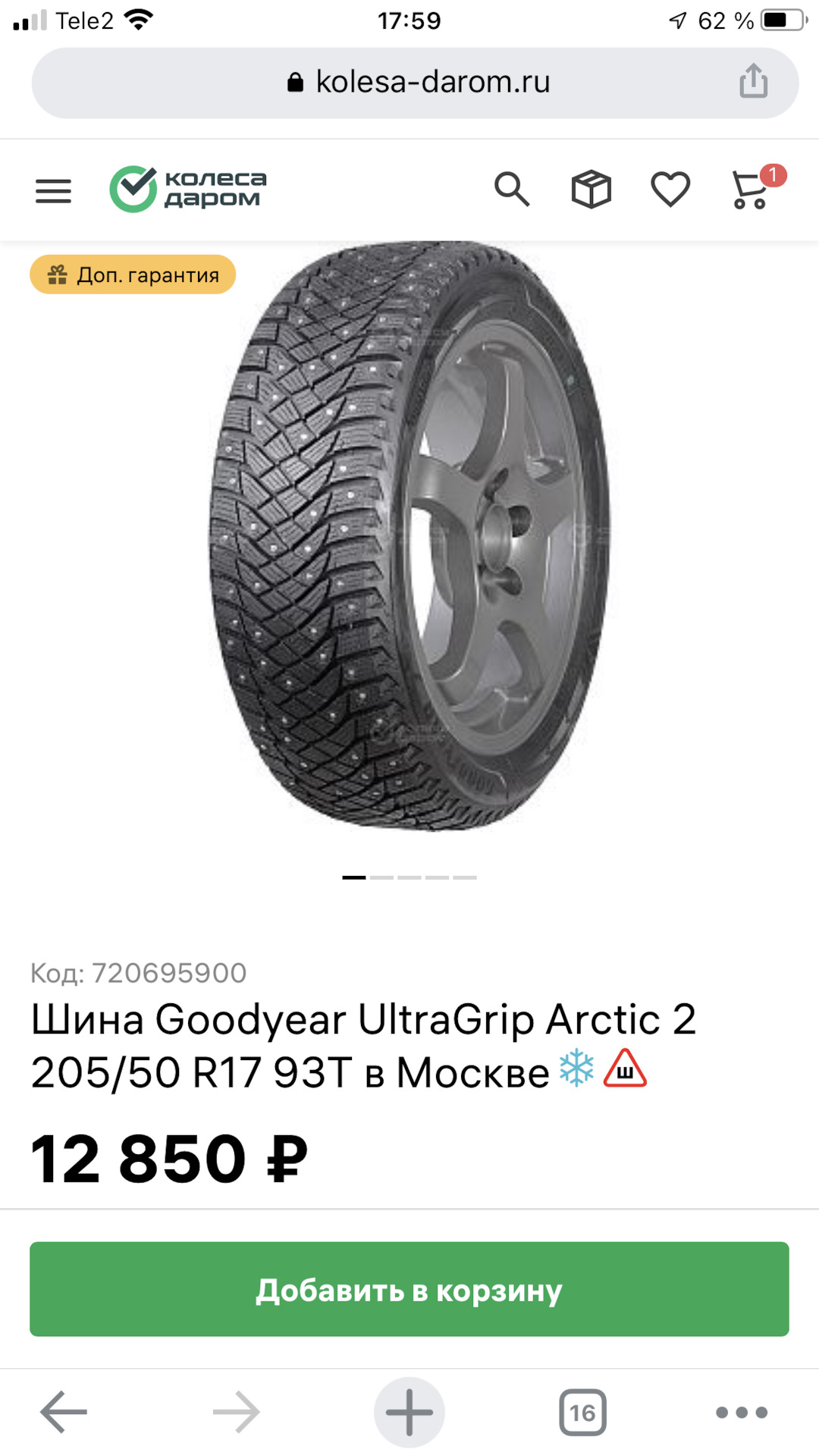Screen dimensions: 819x1456
Task: Open favorites heart icon
Action: (x=670, y=190)
